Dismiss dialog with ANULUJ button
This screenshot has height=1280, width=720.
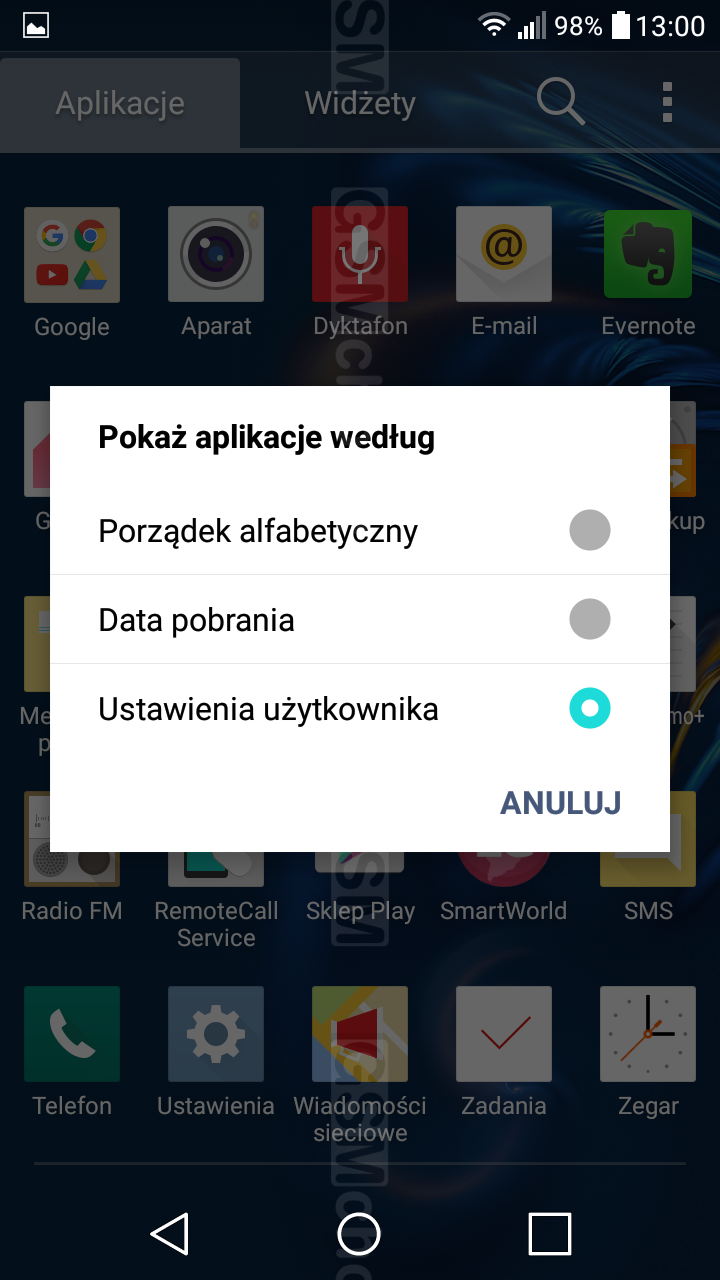point(560,802)
